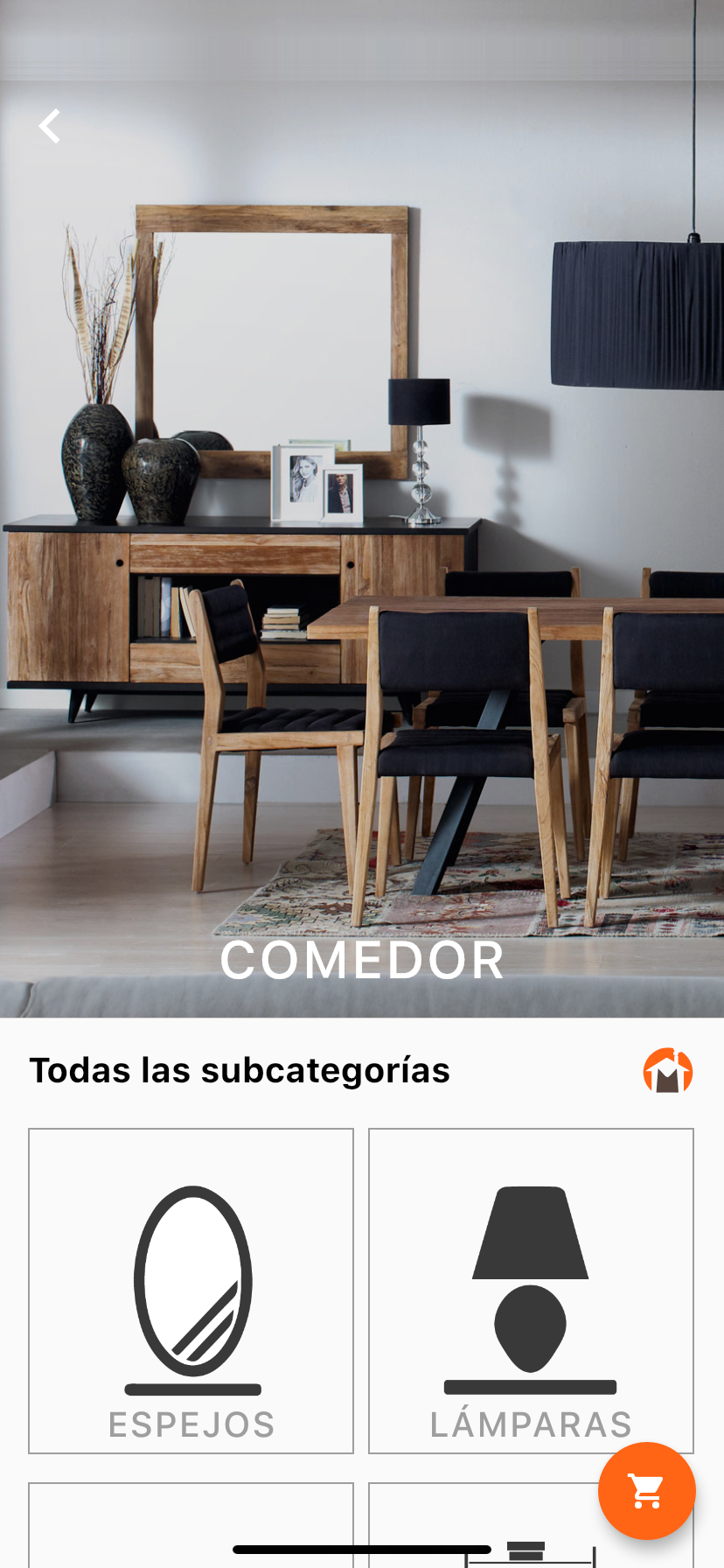Open the Lámparas subcategory
The image size is (724, 1568).
(531, 1291)
